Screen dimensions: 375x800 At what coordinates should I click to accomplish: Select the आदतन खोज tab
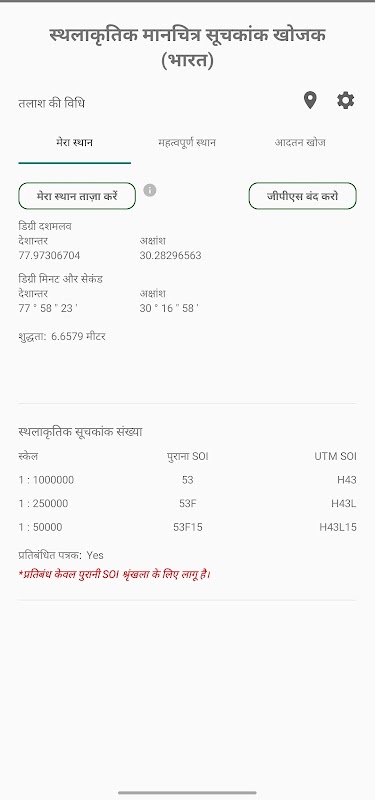[300, 143]
